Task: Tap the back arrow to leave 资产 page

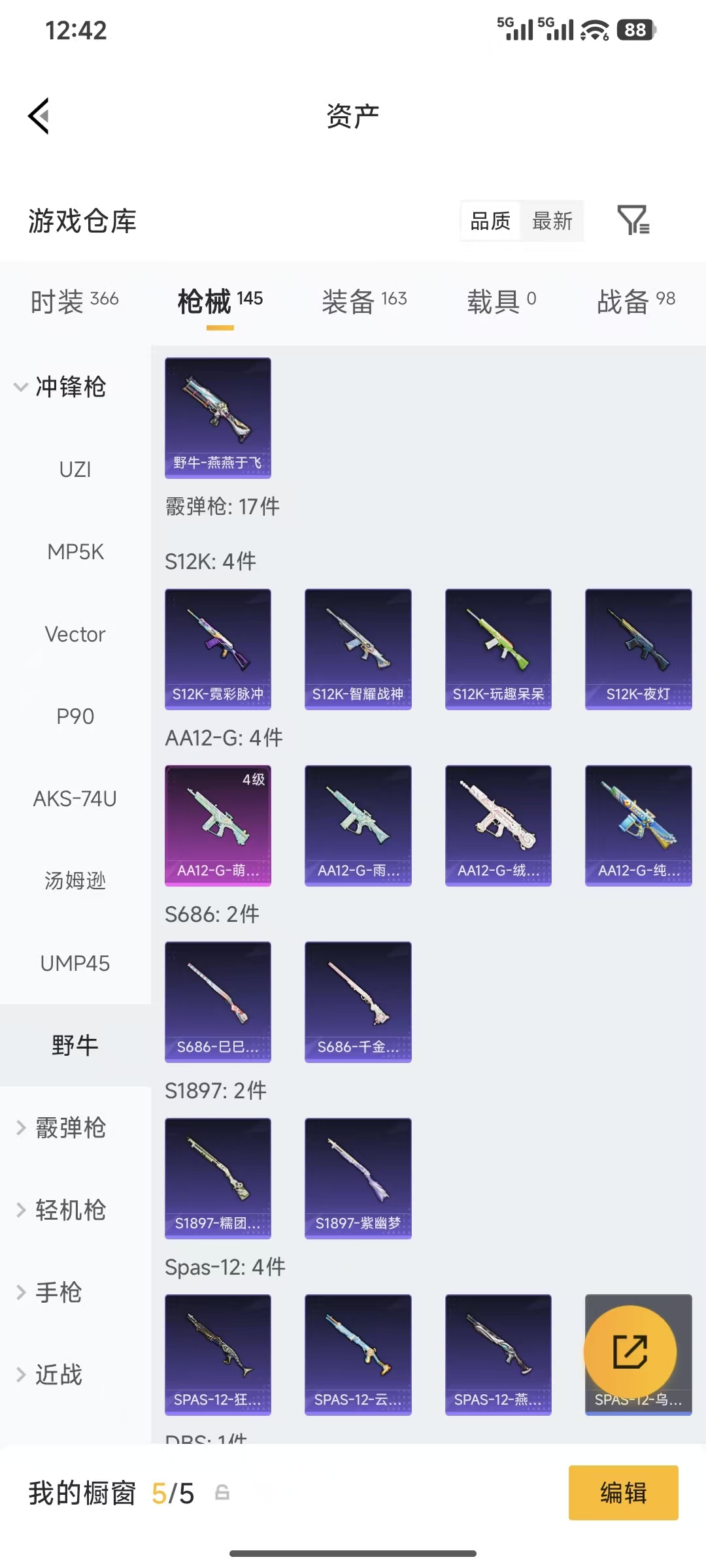Action: [x=39, y=115]
